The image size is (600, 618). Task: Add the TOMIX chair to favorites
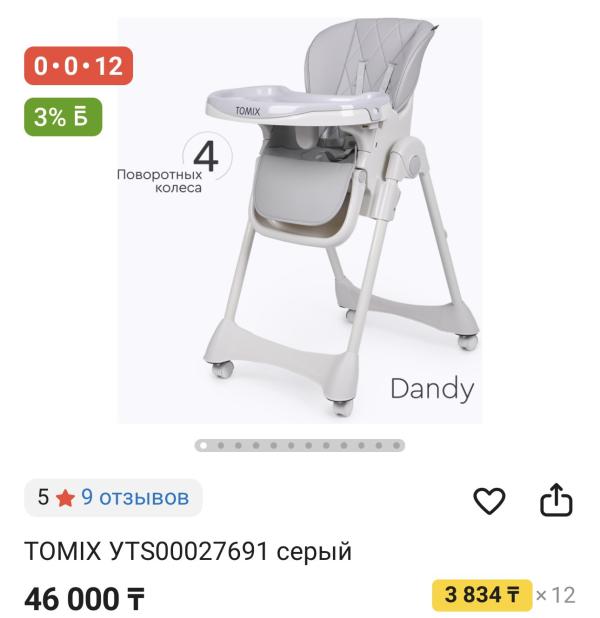[489, 500]
